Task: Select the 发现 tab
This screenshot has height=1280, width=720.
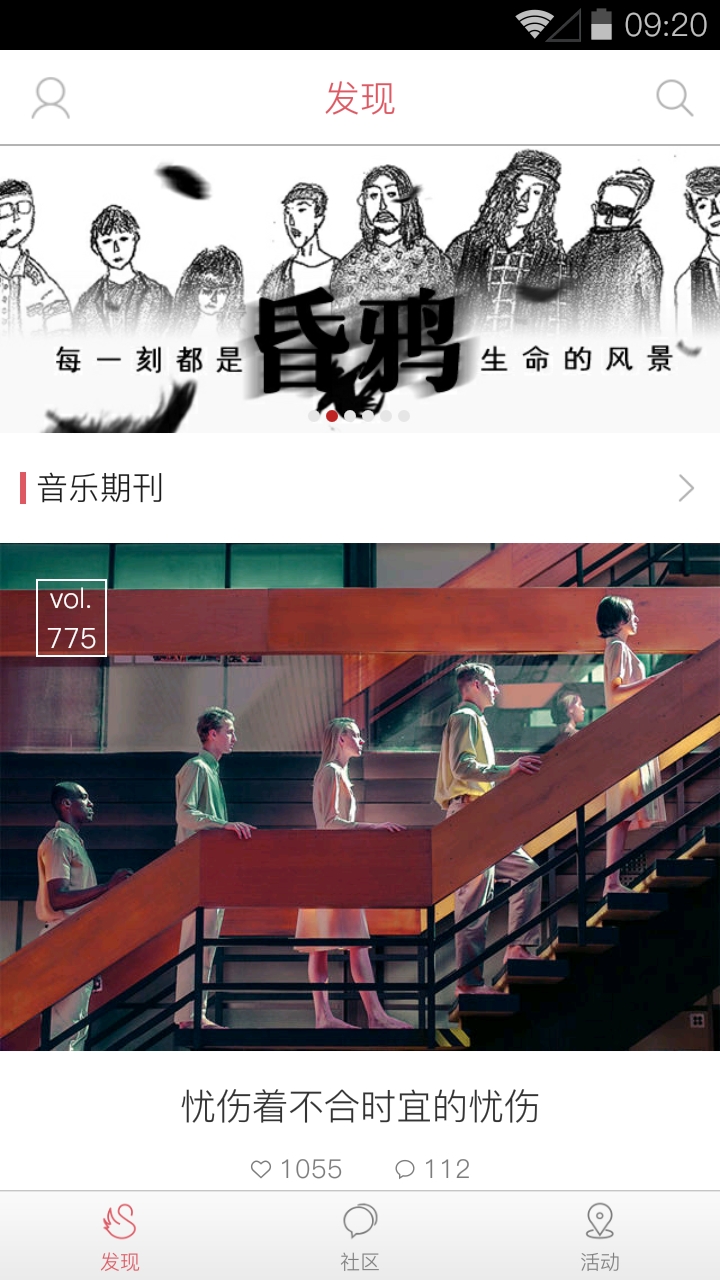Action: (x=120, y=1236)
